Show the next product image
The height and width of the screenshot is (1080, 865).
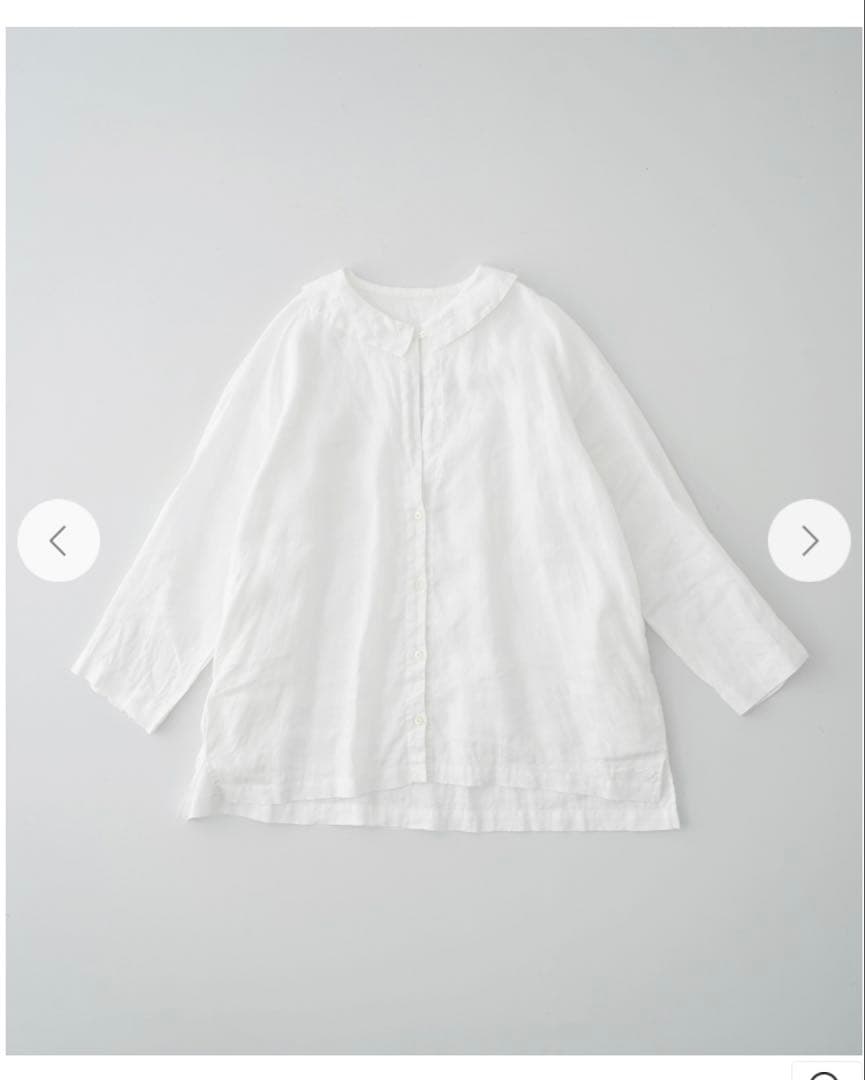(809, 541)
